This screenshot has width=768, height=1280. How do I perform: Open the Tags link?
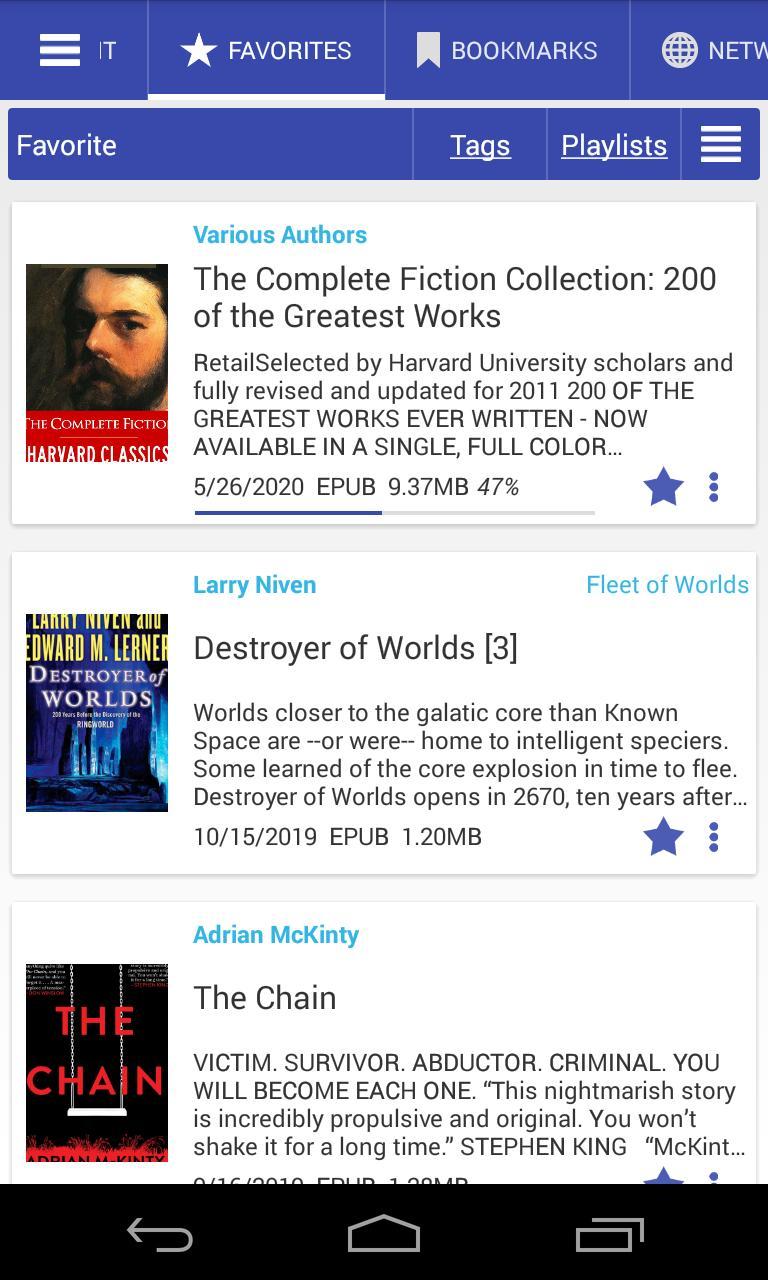click(x=480, y=145)
